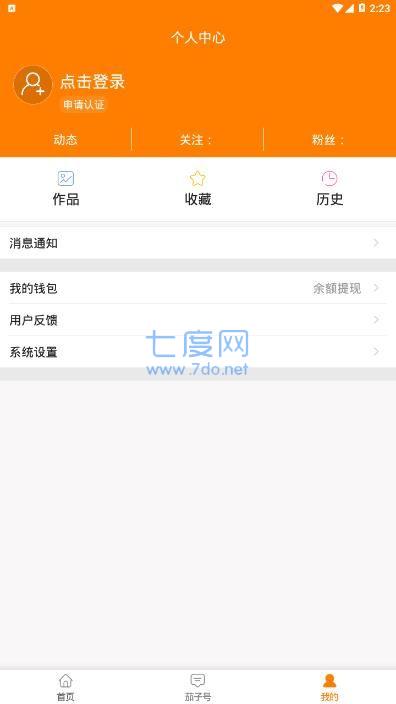
Task: Tap 点击登录 to sign in
Action: (x=92, y=82)
